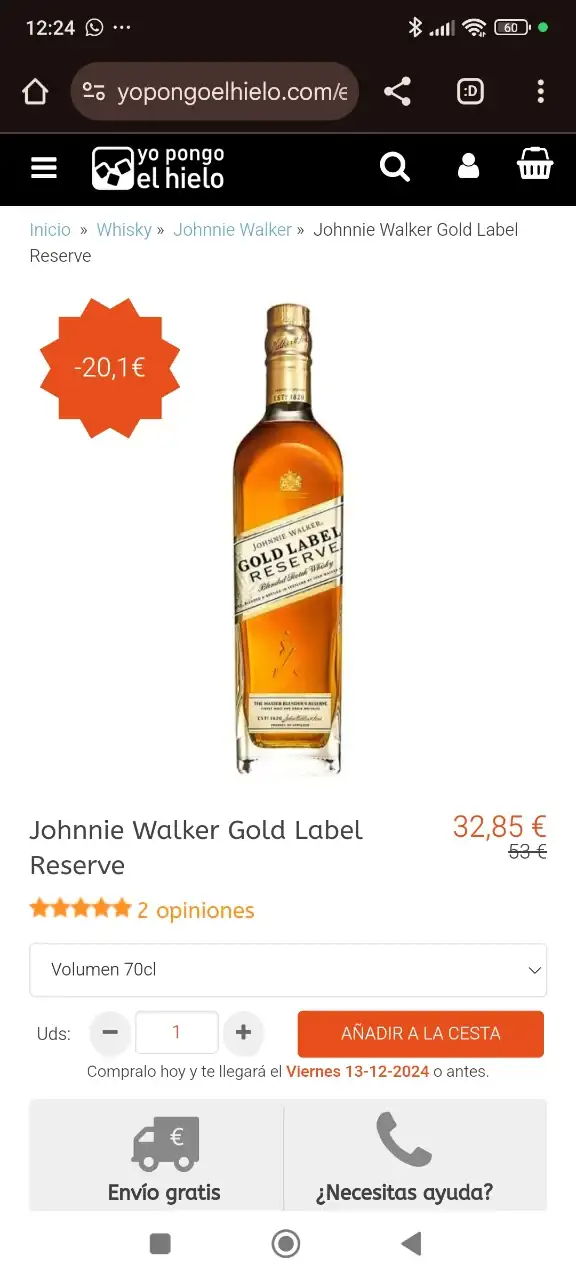Open the browser home page button
The image size is (576, 1280).
pos(35,92)
